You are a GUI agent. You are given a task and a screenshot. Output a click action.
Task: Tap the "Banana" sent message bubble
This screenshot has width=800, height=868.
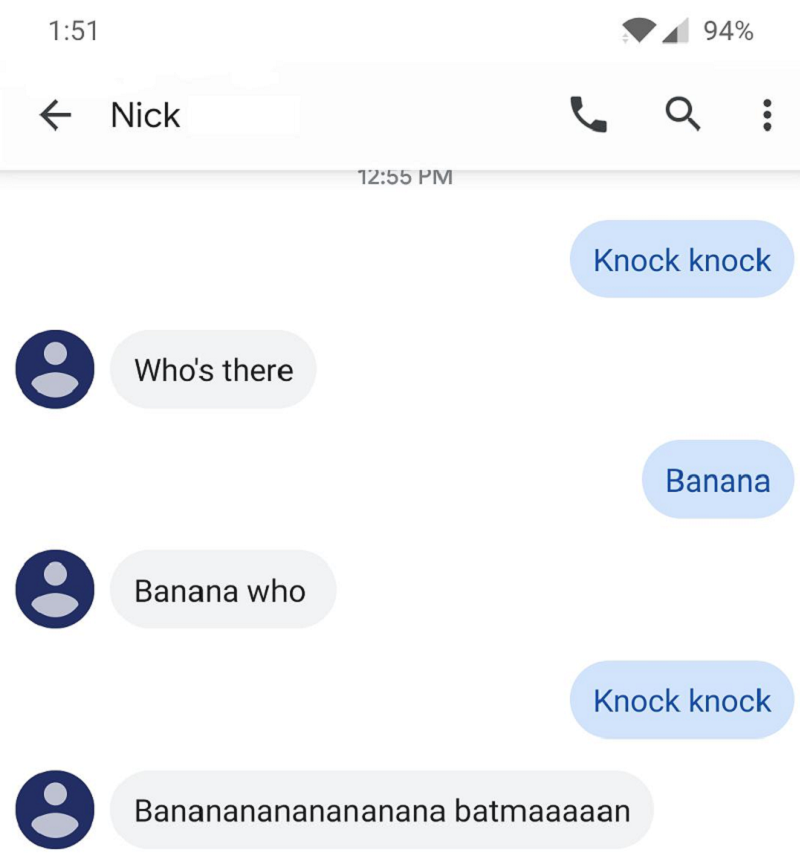[x=717, y=480]
